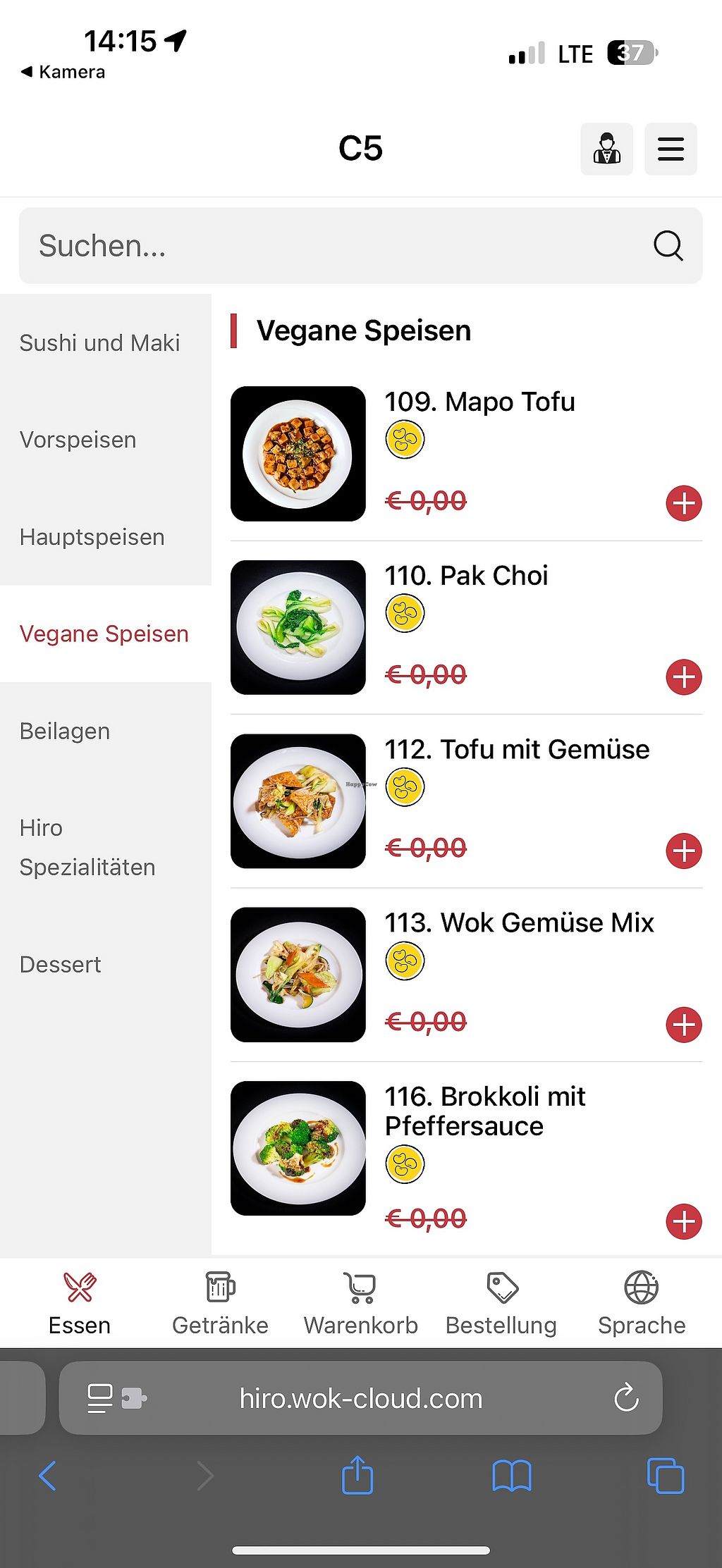Add 113. Wok Gemüse Mix to cart
722x1568 pixels.
point(683,1025)
